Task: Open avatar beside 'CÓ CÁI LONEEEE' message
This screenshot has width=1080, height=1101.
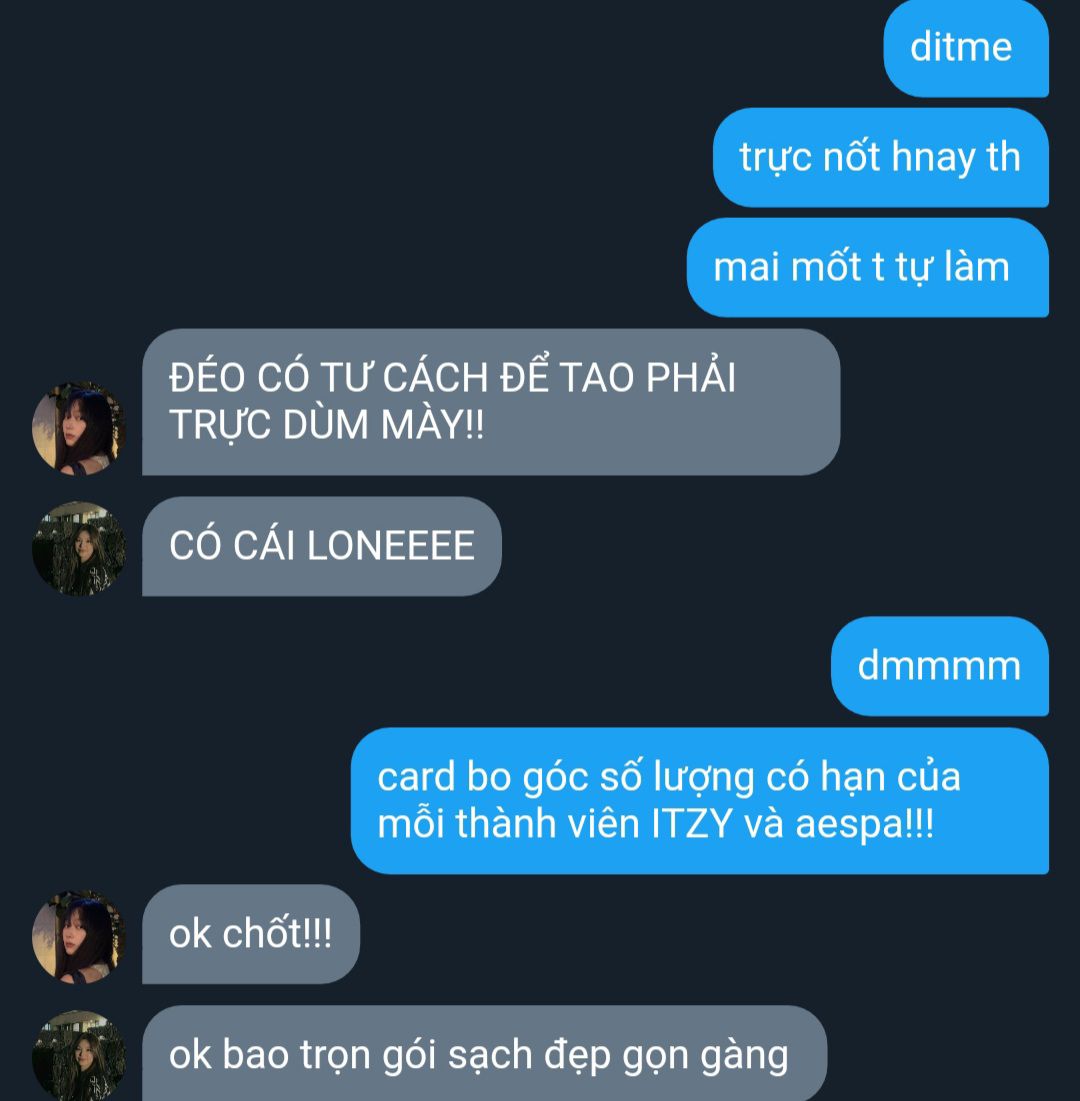Action: click(79, 548)
